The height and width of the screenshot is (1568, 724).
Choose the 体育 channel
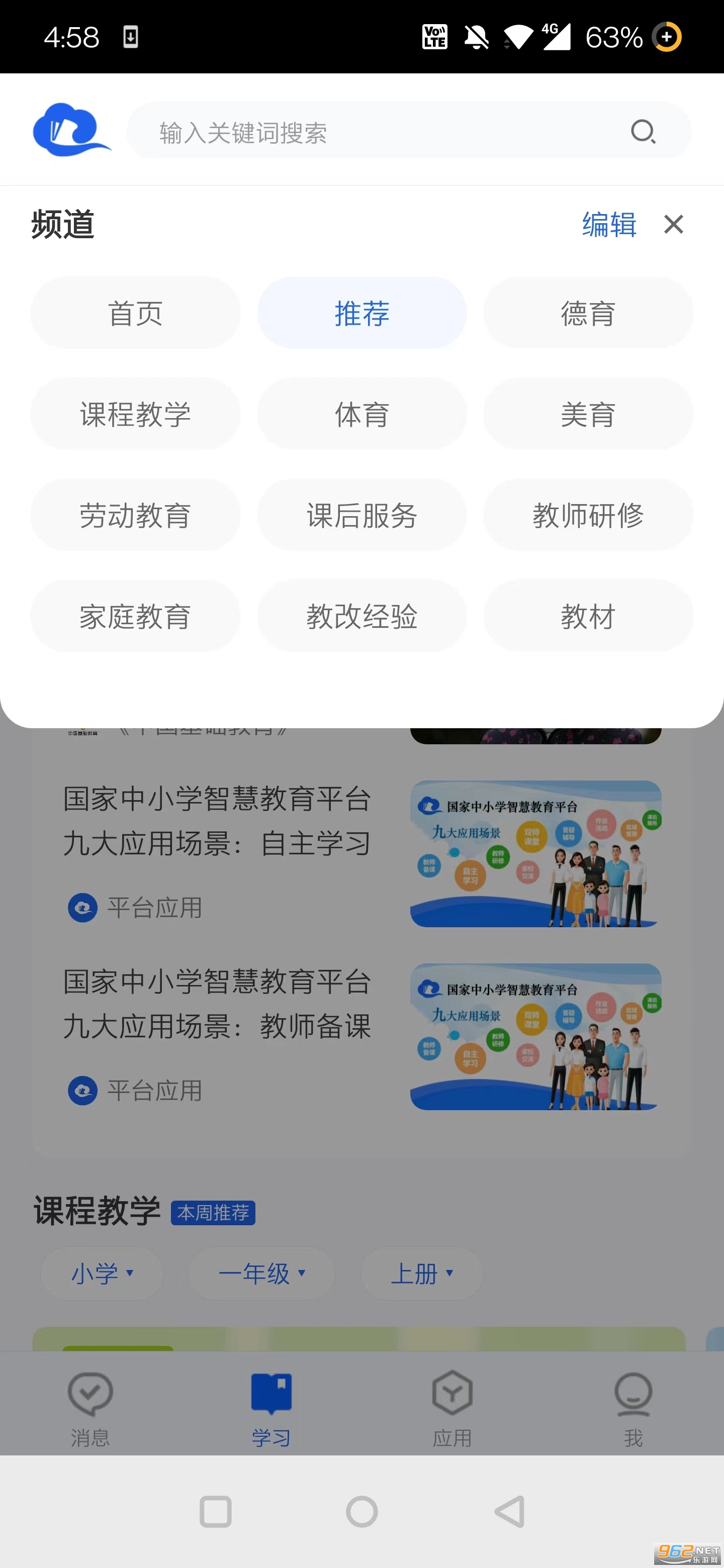(x=361, y=415)
